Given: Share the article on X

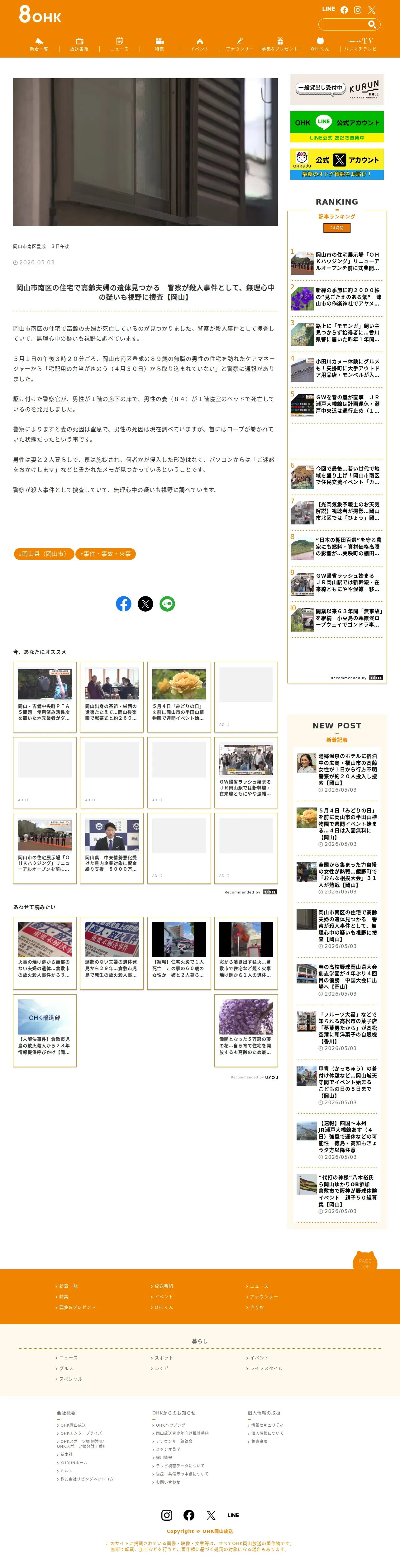Looking at the screenshot, I should click(145, 604).
